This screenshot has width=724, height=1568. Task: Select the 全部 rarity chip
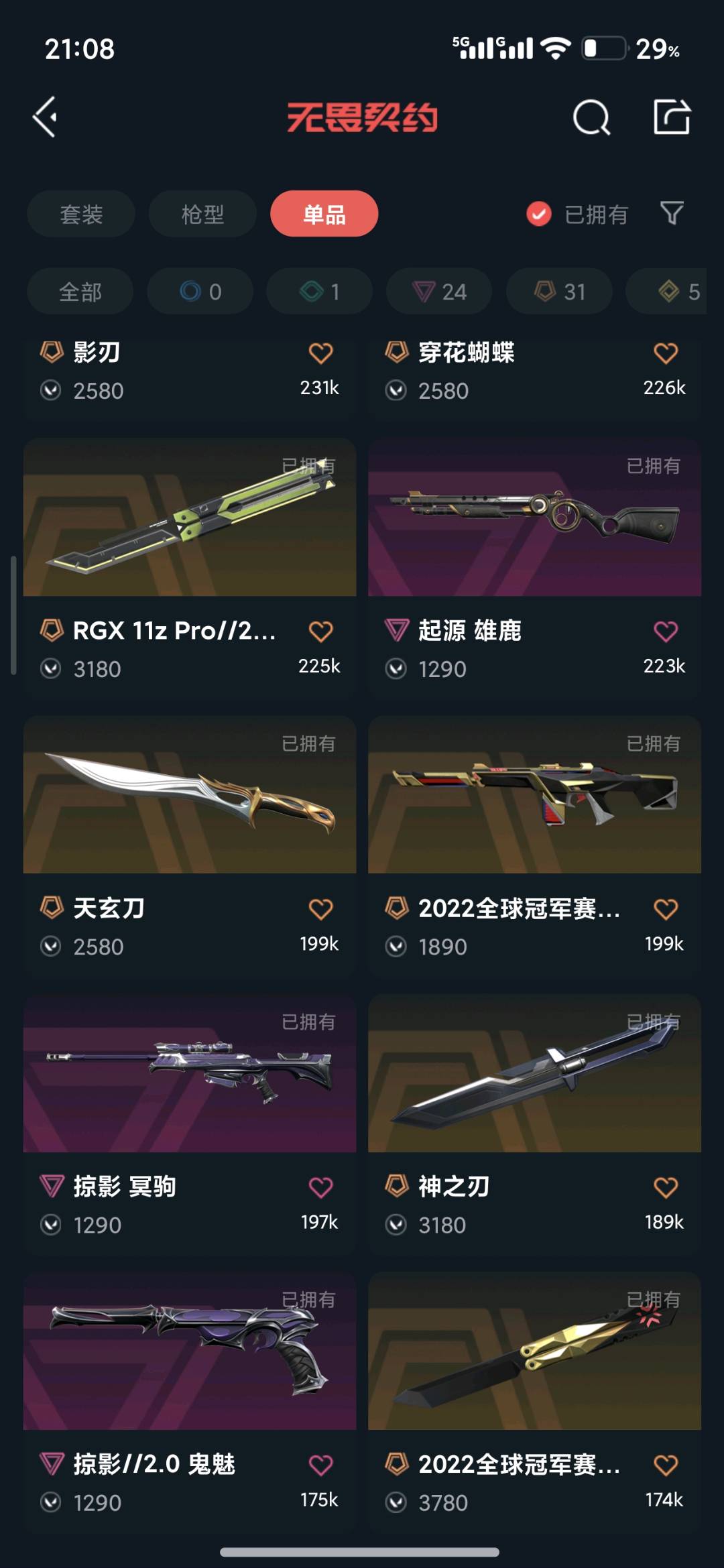pyautogui.click(x=80, y=292)
